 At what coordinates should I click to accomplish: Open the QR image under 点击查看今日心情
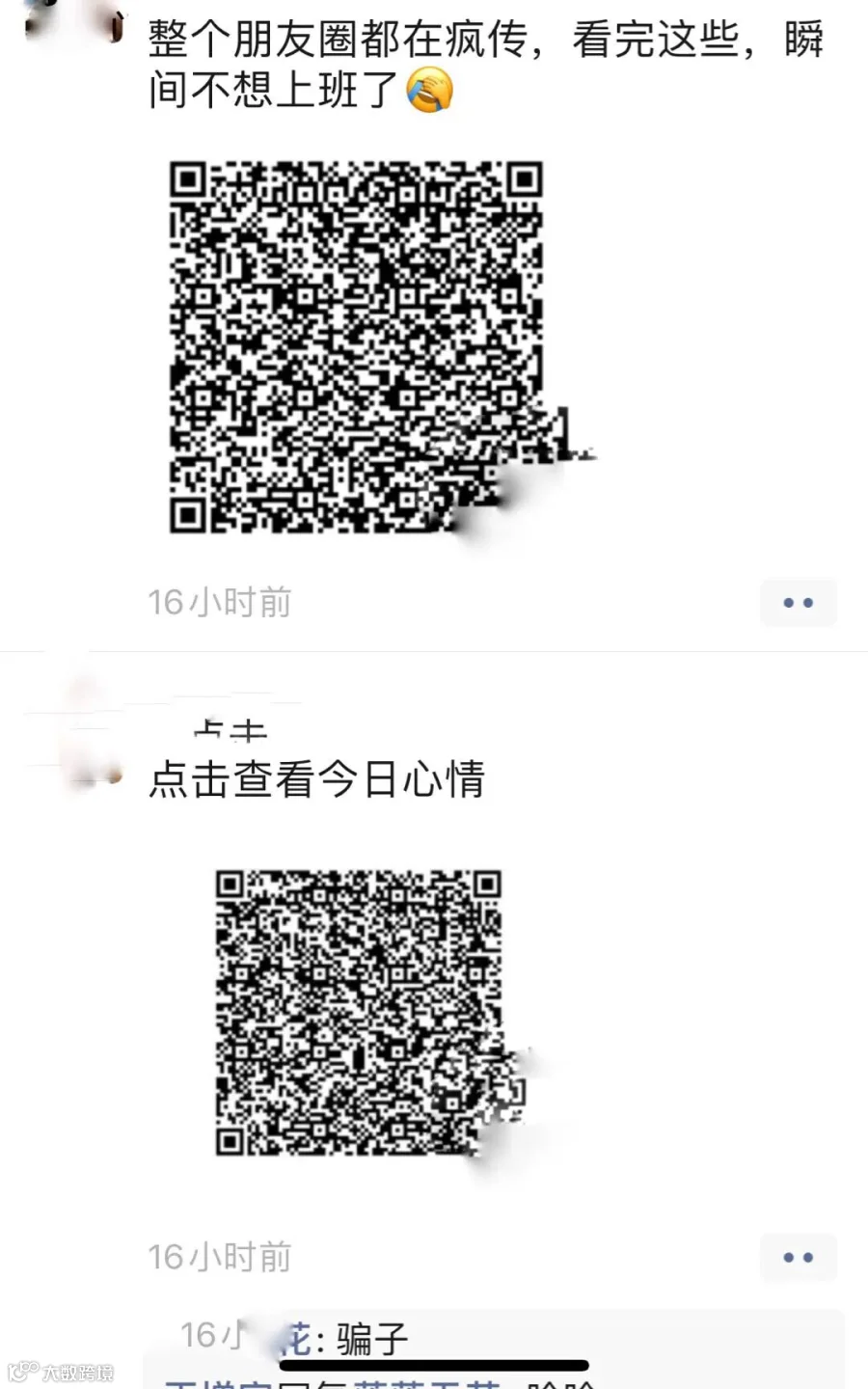coord(359,1013)
